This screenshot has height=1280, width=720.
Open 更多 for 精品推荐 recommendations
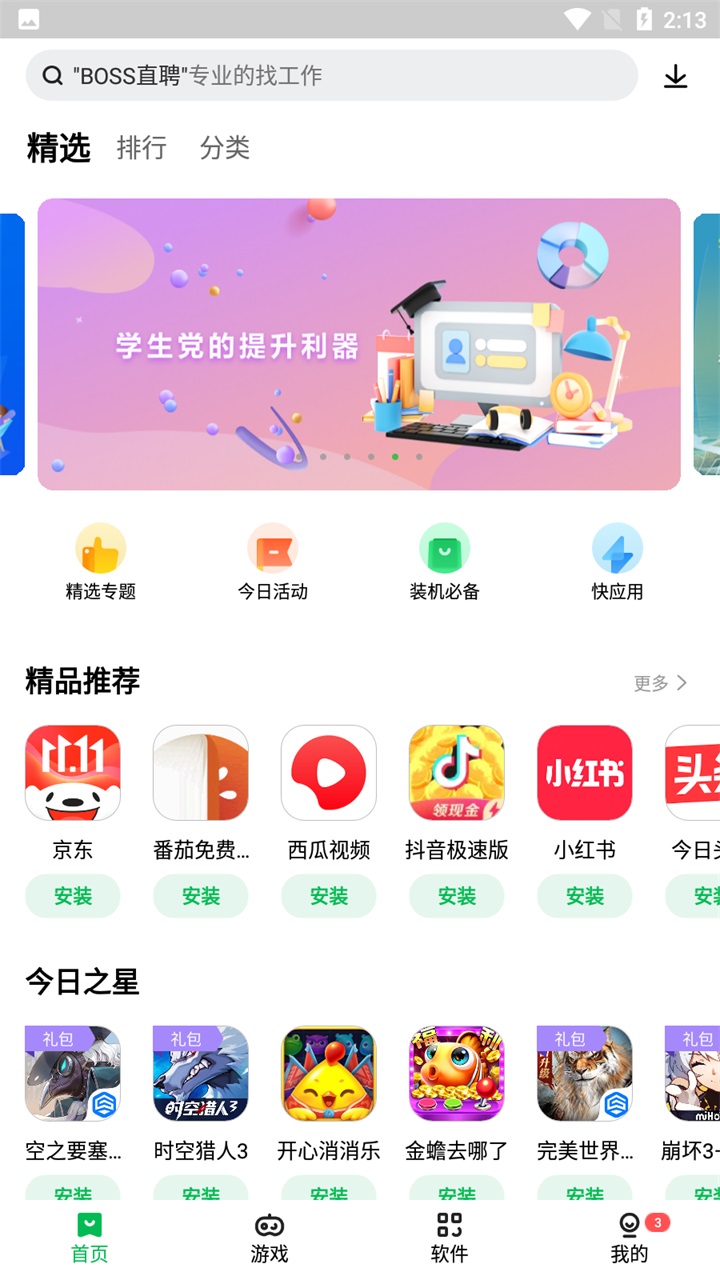[x=659, y=683]
